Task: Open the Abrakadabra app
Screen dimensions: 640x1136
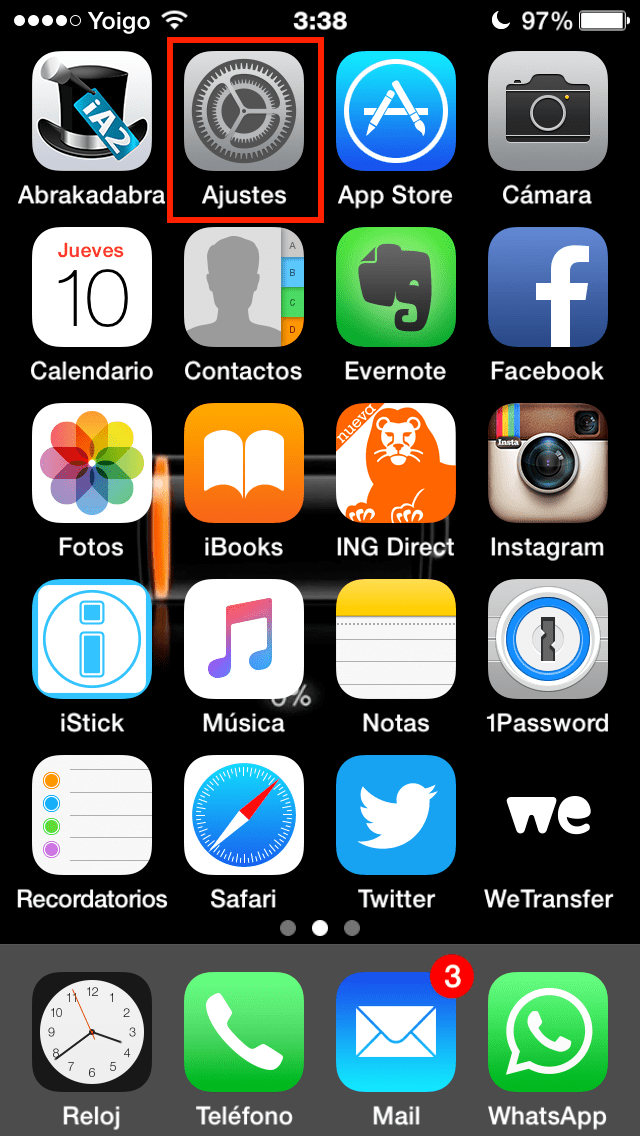Action: click(92, 111)
